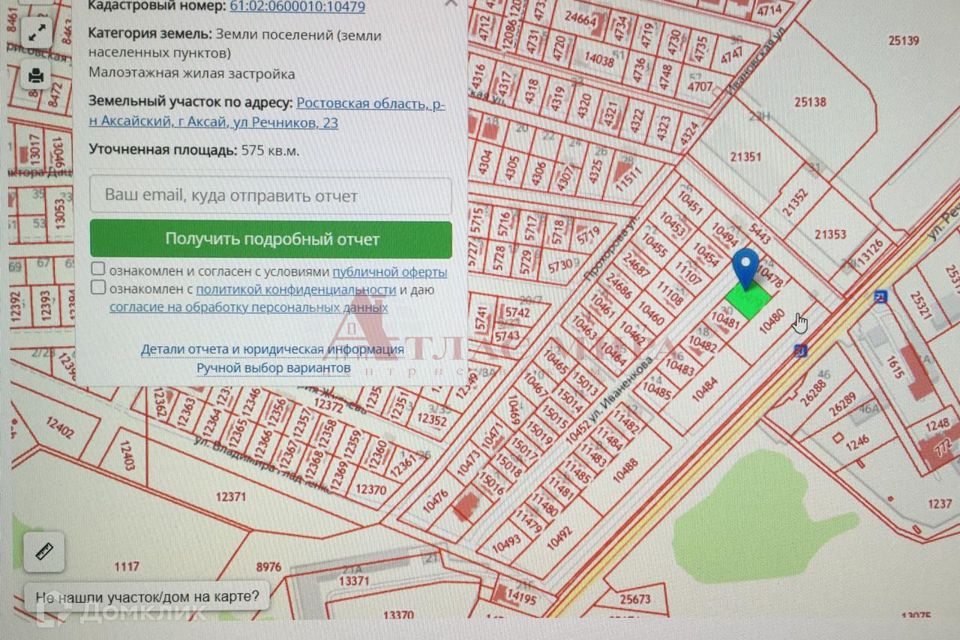Open 'Детали отчета и юридическая информация'
This screenshot has width=960, height=640.
click(272, 349)
